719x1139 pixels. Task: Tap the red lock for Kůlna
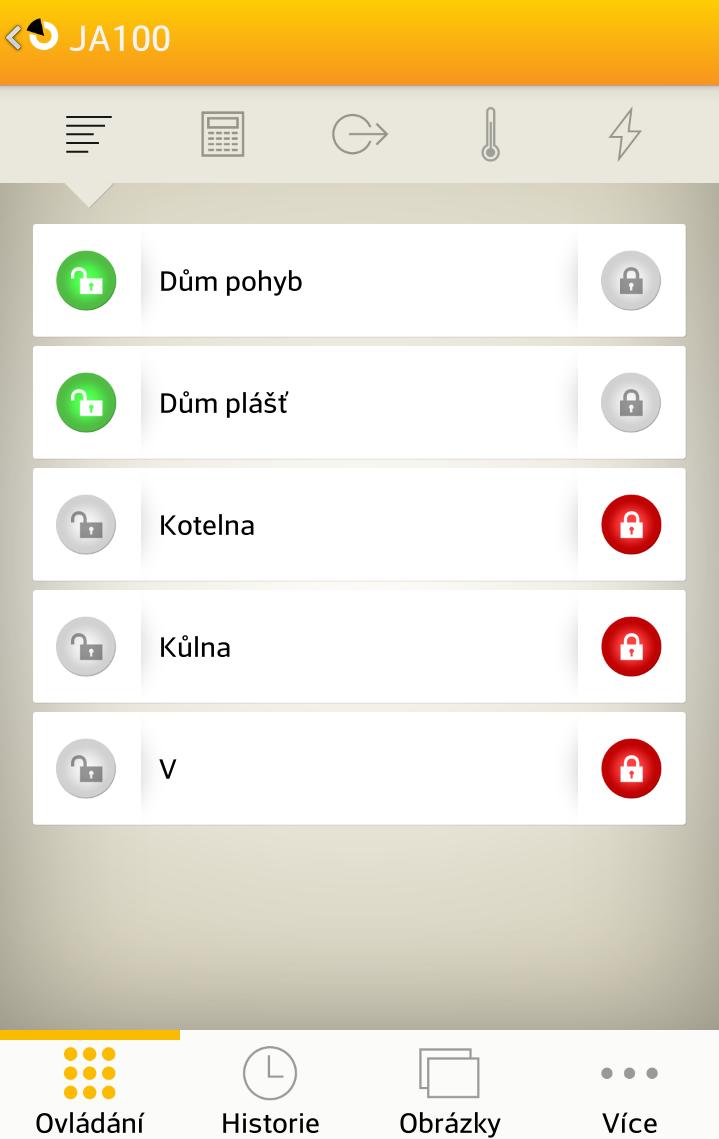(630, 647)
